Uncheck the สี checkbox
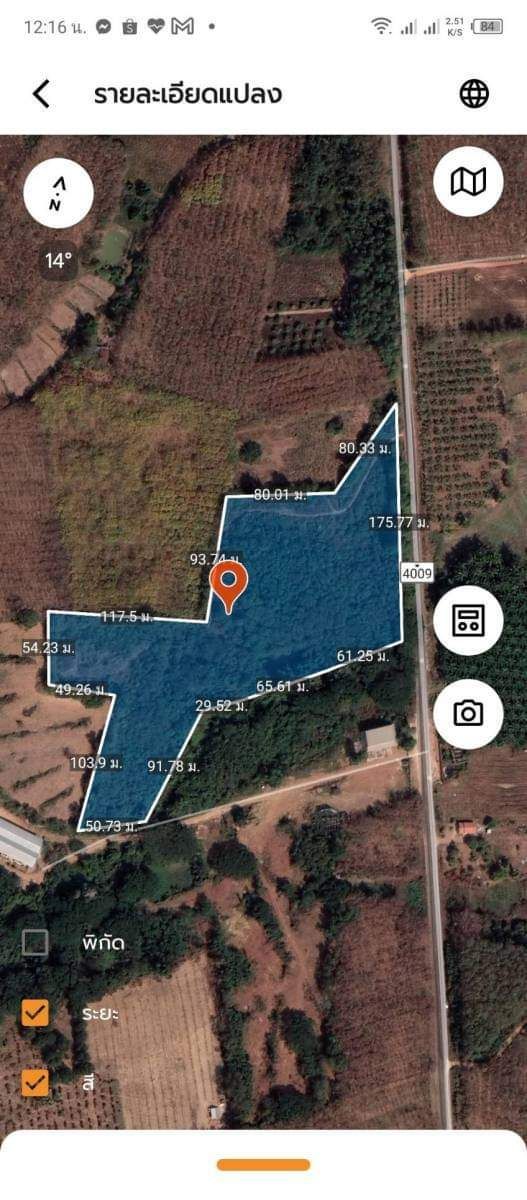 pos(35,1082)
